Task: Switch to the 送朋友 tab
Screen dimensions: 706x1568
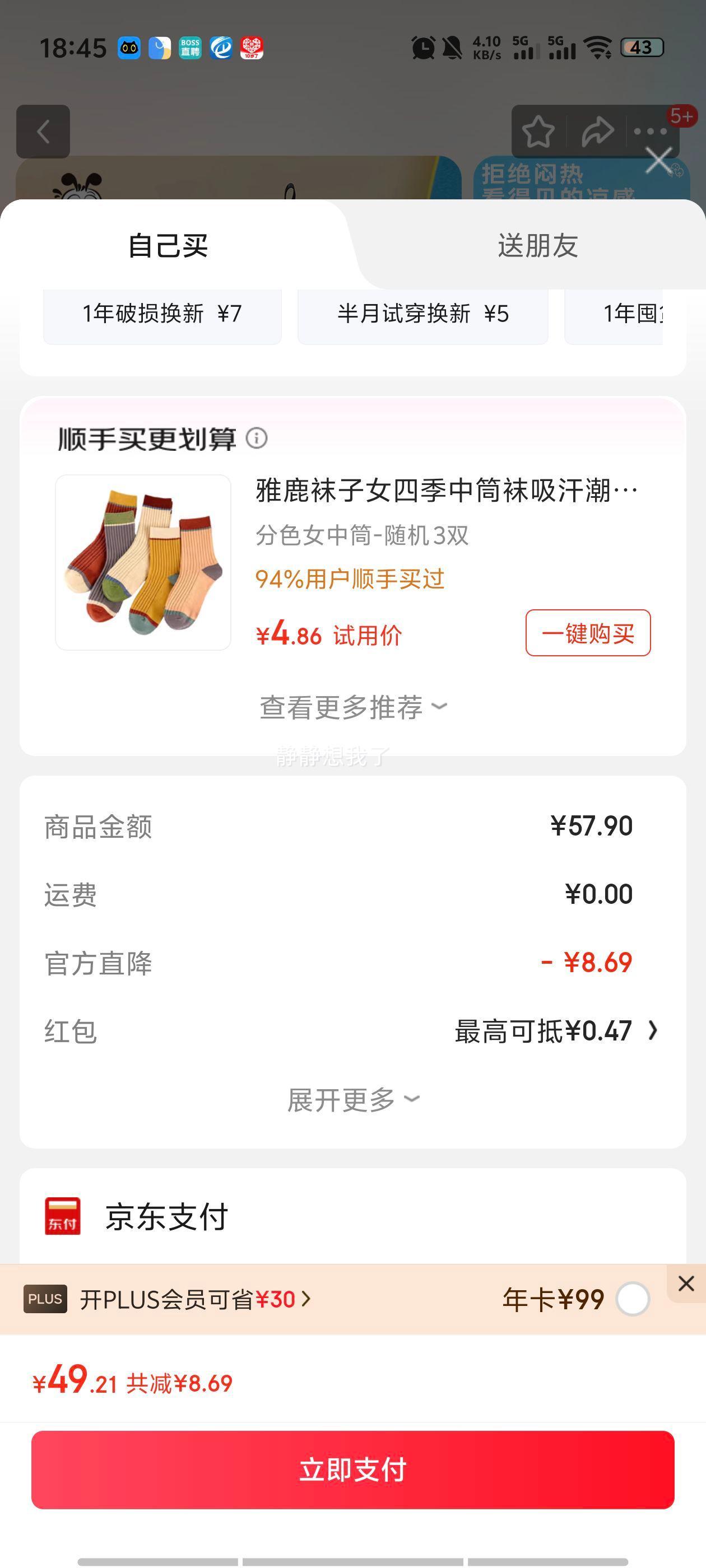Action: point(537,246)
